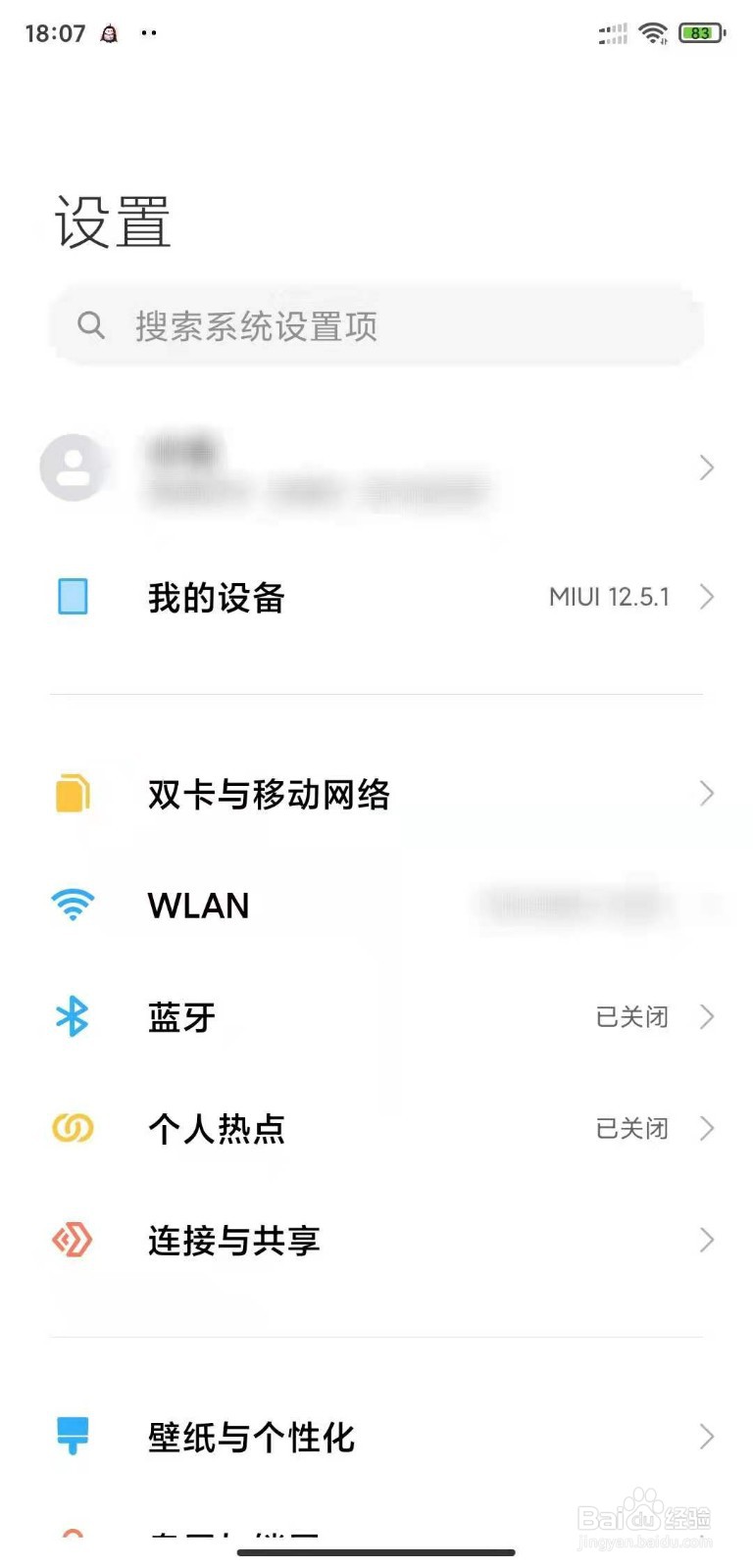The height and width of the screenshot is (1568, 753).
Task: Expand the account profile chevron
Action: pyautogui.click(x=707, y=467)
